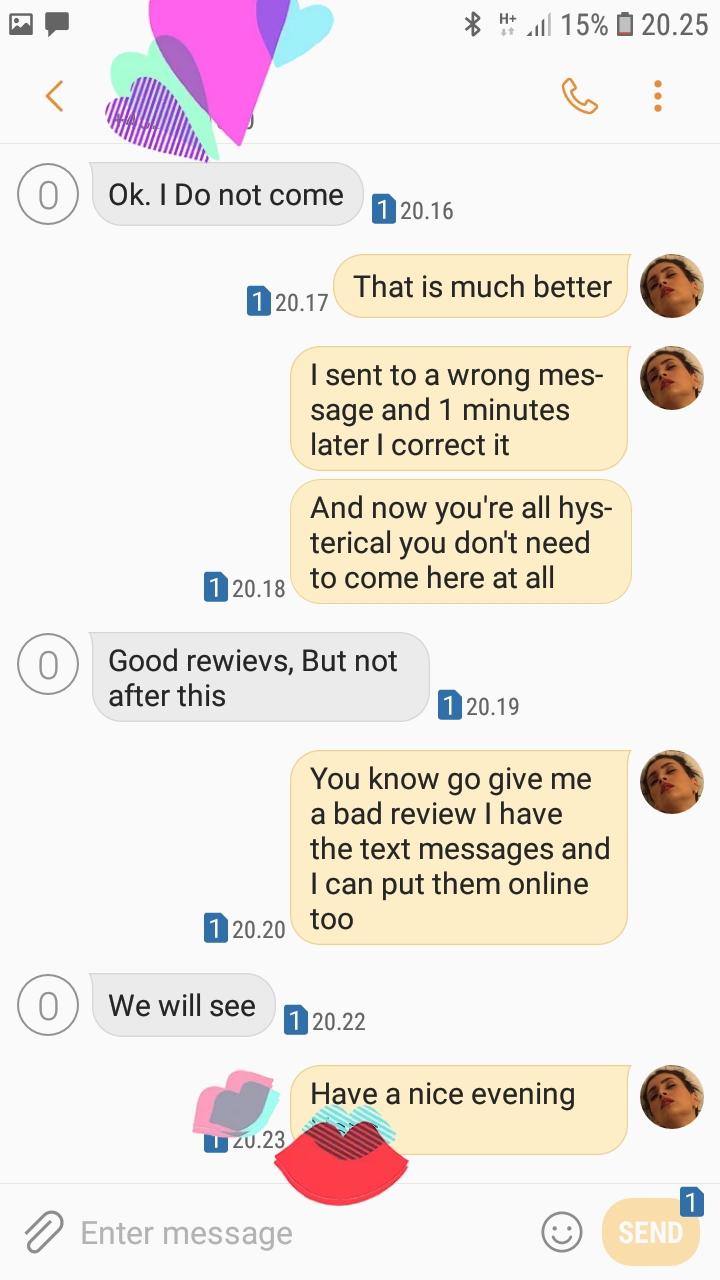Call this contact with the phone icon
Image resolution: width=720 pixels, height=1280 pixels.
(579, 96)
